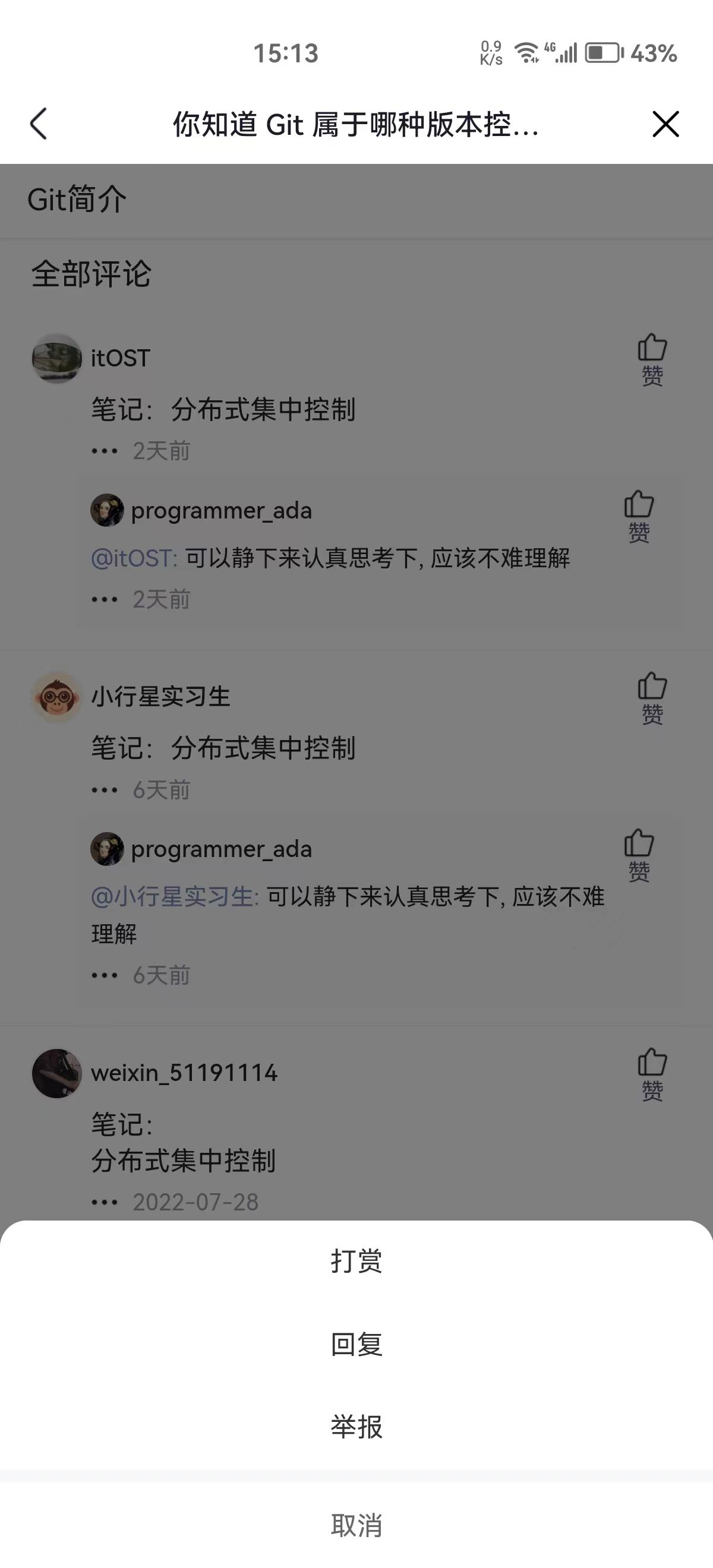Choose 打赏 in the action sheet
713x1568 pixels.
(x=356, y=1260)
